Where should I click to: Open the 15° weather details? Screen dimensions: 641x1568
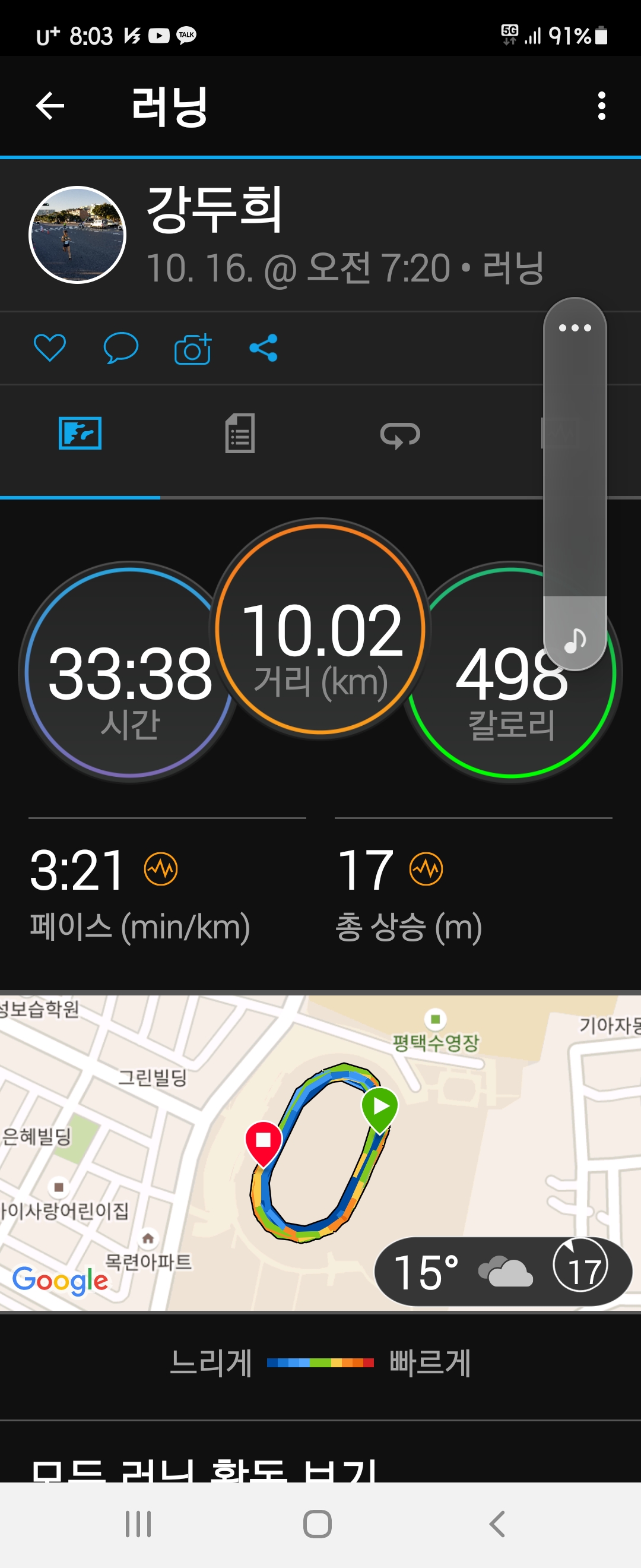pos(502,1272)
